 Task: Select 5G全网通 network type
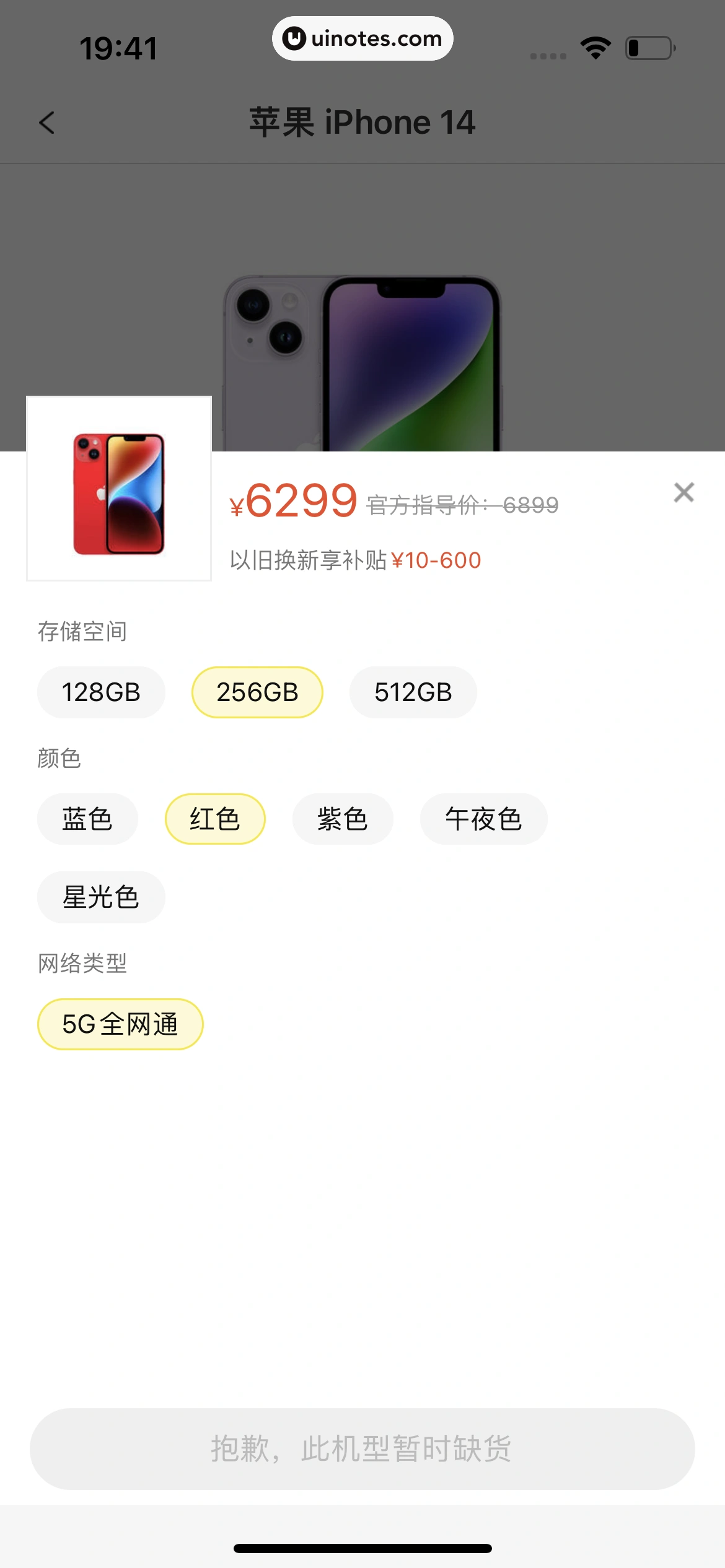coord(120,1024)
